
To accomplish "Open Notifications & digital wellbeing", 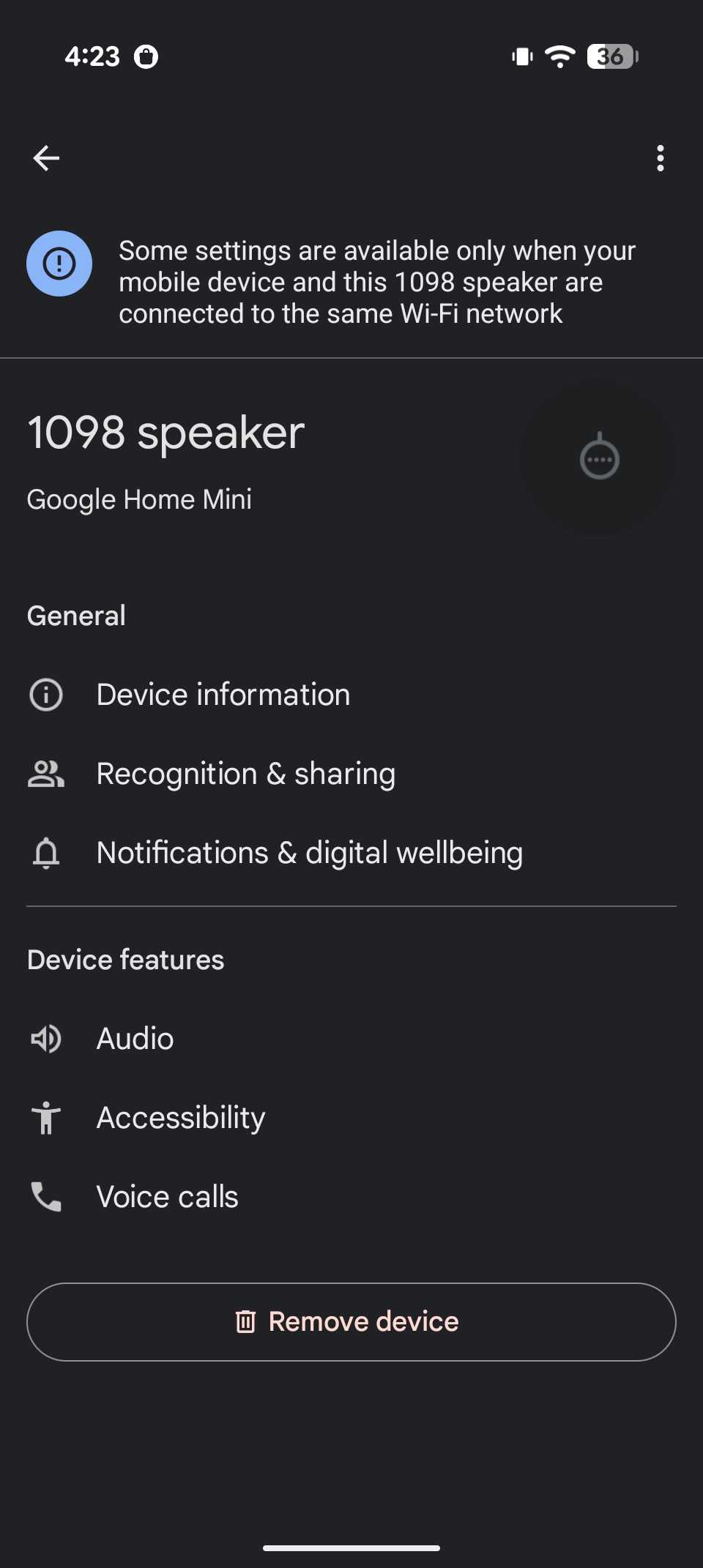I will pos(309,853).
